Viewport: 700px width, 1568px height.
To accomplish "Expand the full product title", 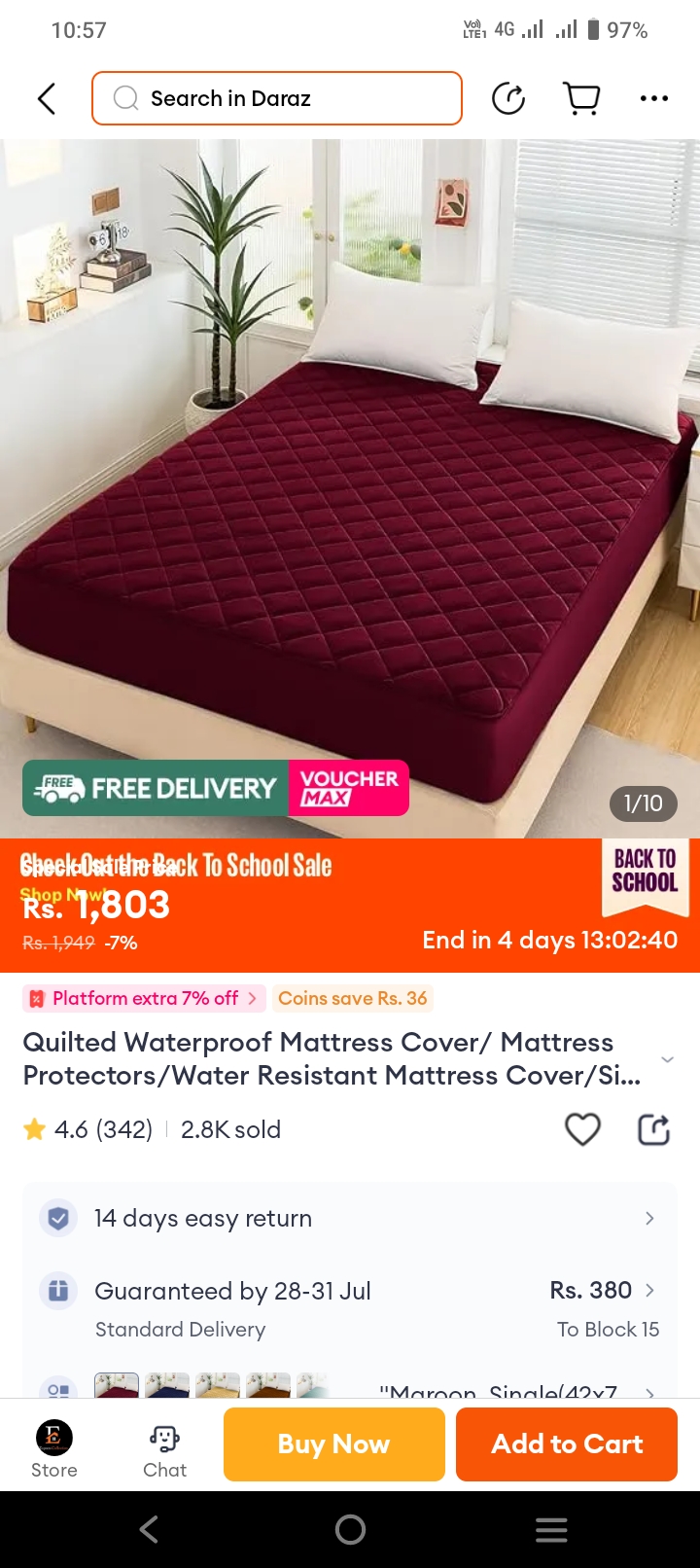I will pyautogui.click(x=667, y=1059).
